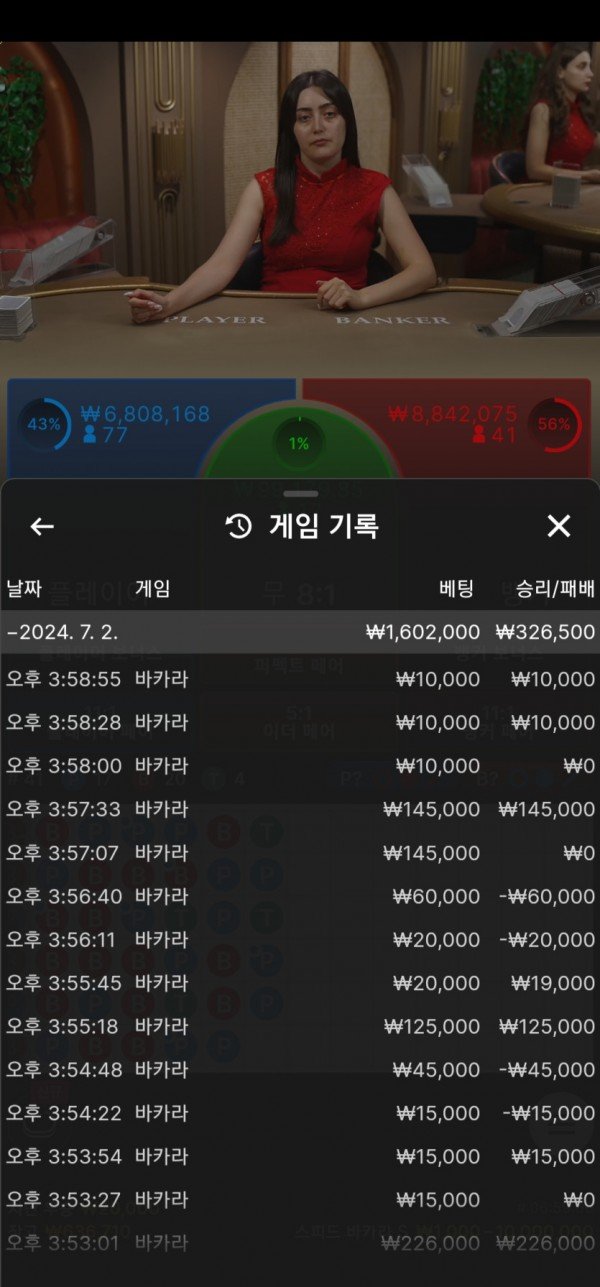Go back from the game history panel
The height and width of the screenshot is (1287, 600).
[42, 527]
